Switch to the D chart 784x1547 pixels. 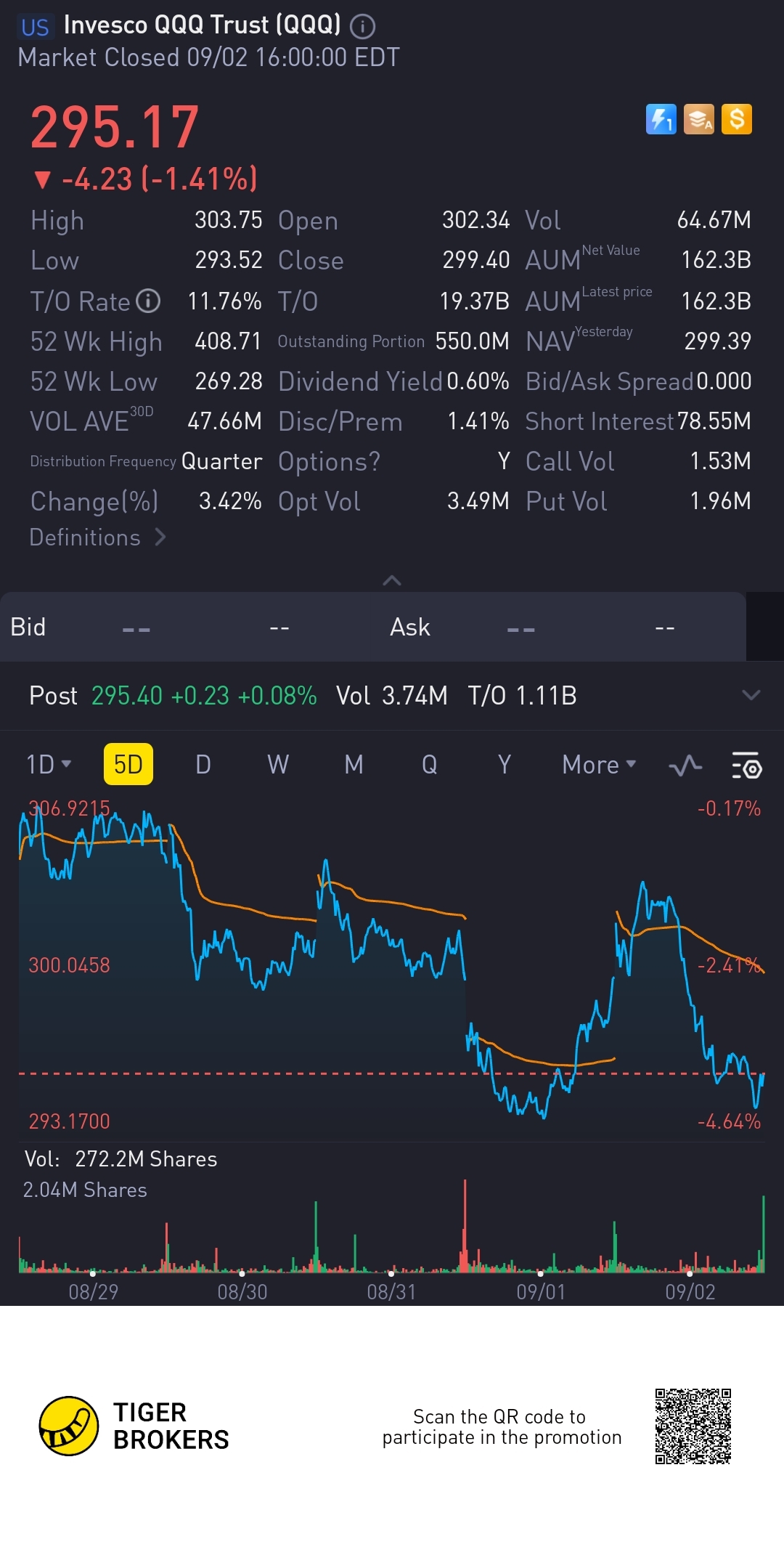[x=203, y=764]
